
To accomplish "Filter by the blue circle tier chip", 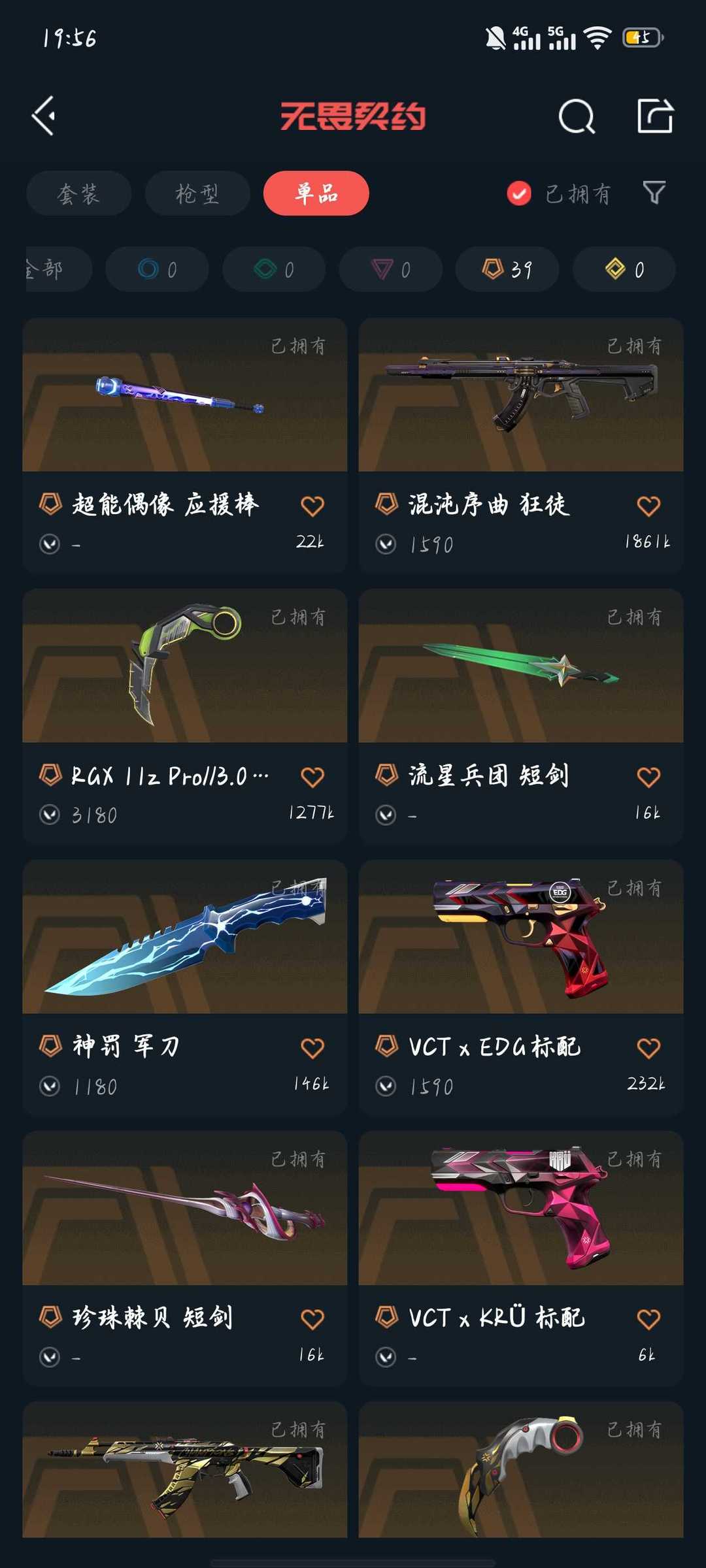I will pyautogui.click(x=157, y=269).
